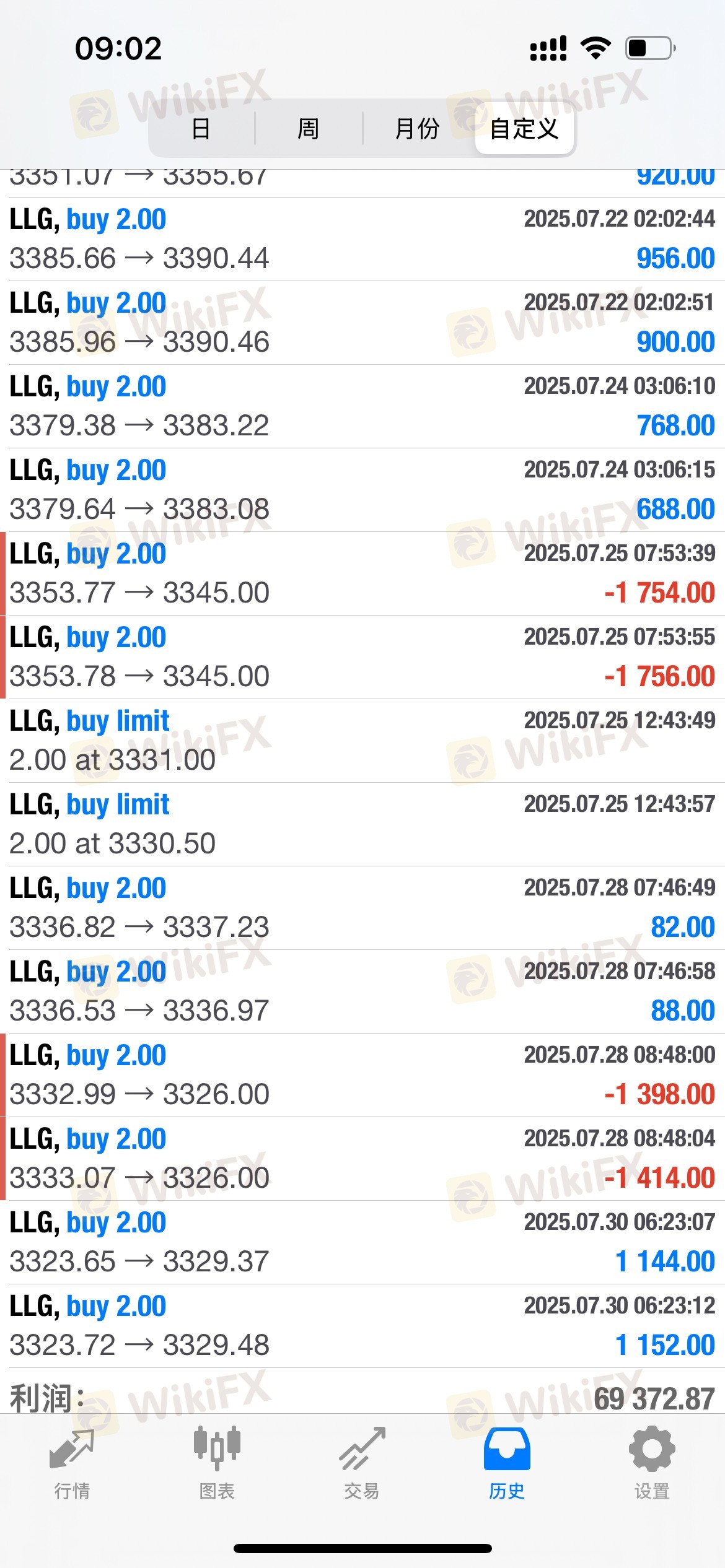The image size is (725, 1568).
Task: Expand the LLG trade from 2025.07.22 02:02:44
Action: pos(362,239)
